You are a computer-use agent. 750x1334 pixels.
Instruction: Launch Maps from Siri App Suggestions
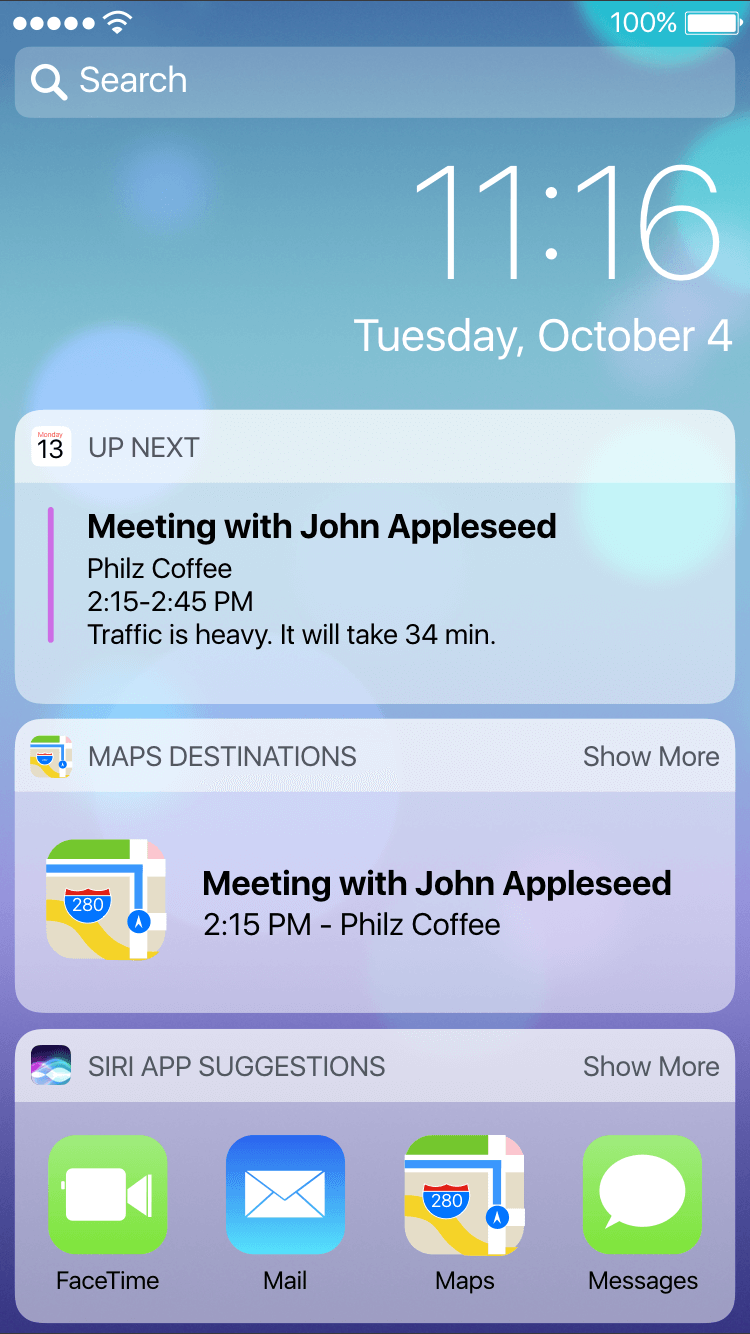point(464,1195)
